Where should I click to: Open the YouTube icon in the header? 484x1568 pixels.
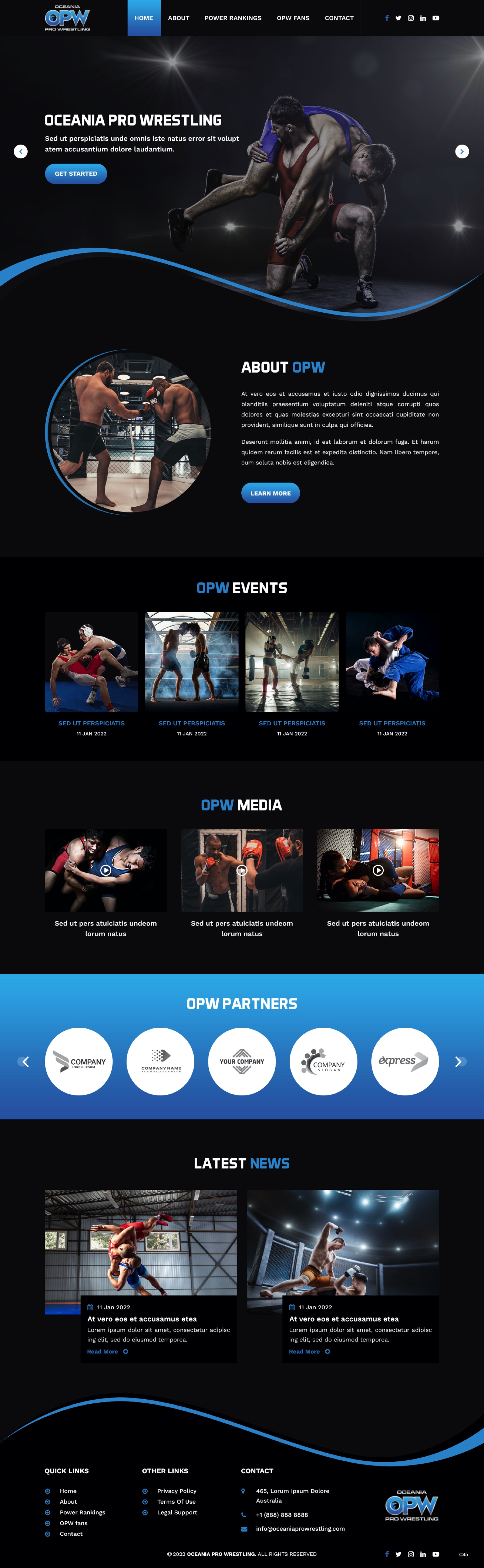point(435,18)
